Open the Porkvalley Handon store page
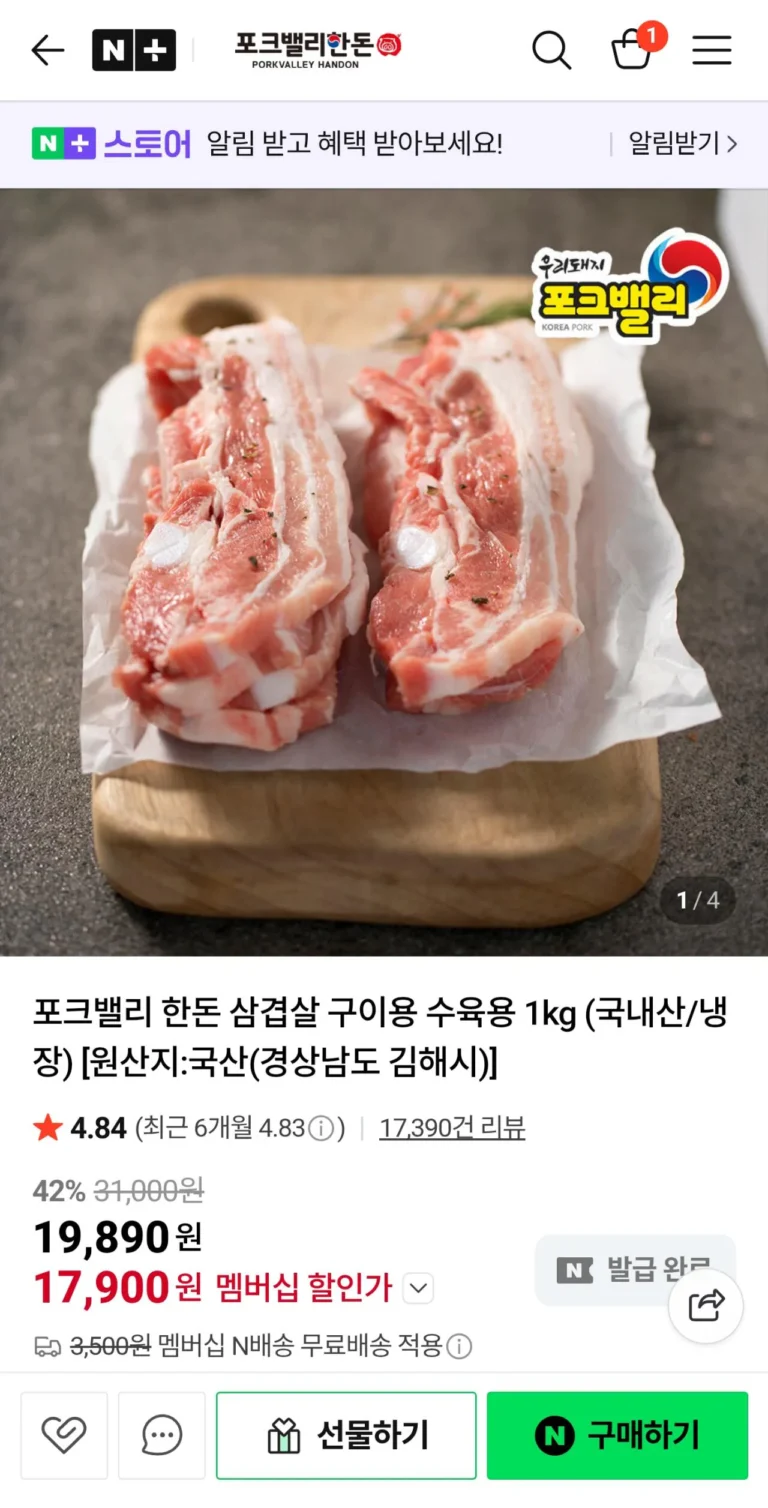Image resolution: width=768 pixels, height=1508 pixels. (x=318, y=50)
